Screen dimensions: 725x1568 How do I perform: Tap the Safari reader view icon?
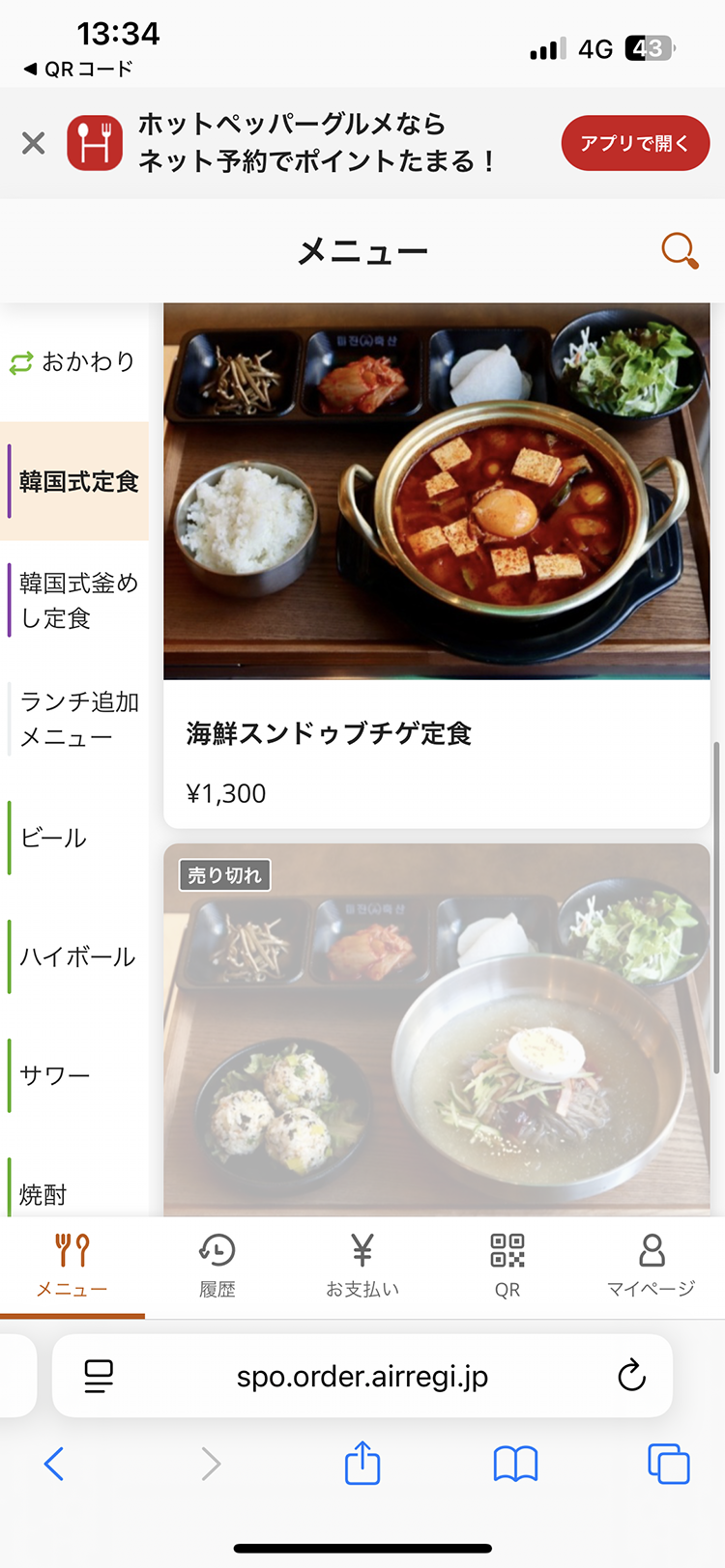click(98, 1376)
